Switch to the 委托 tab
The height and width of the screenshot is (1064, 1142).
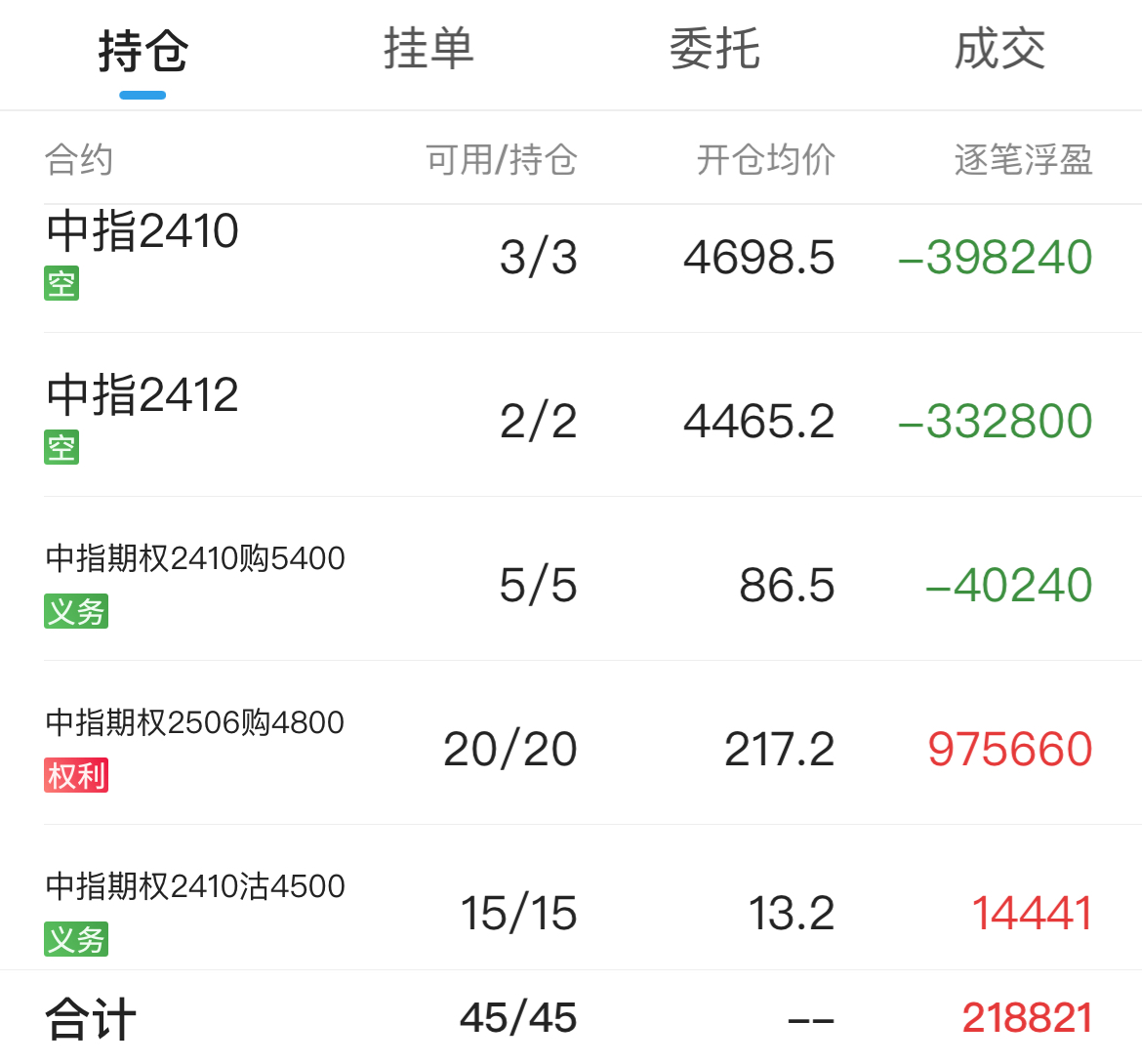pyautogui.click(x=714, y=50)
